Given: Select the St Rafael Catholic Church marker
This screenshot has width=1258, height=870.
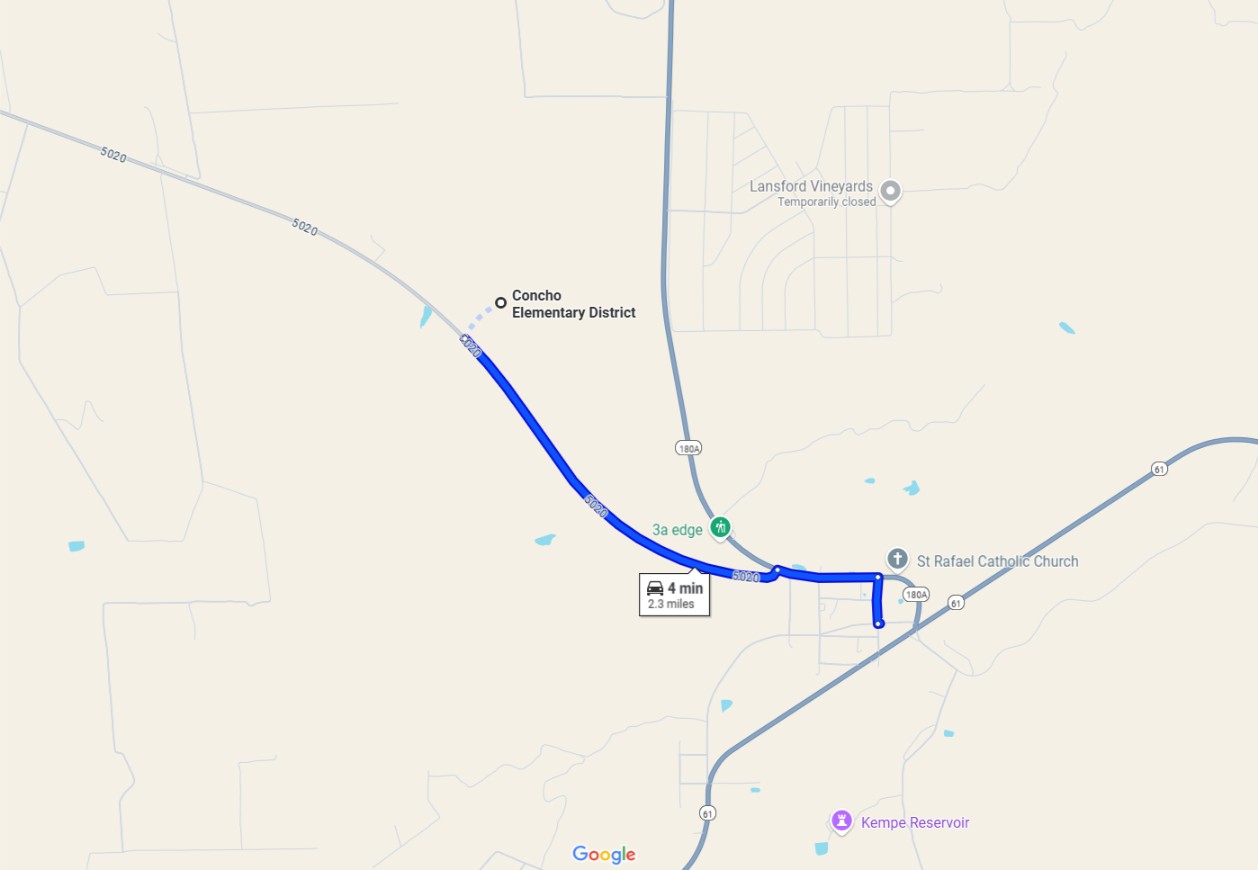Looking at the screenshot, I should coord(898,559).
